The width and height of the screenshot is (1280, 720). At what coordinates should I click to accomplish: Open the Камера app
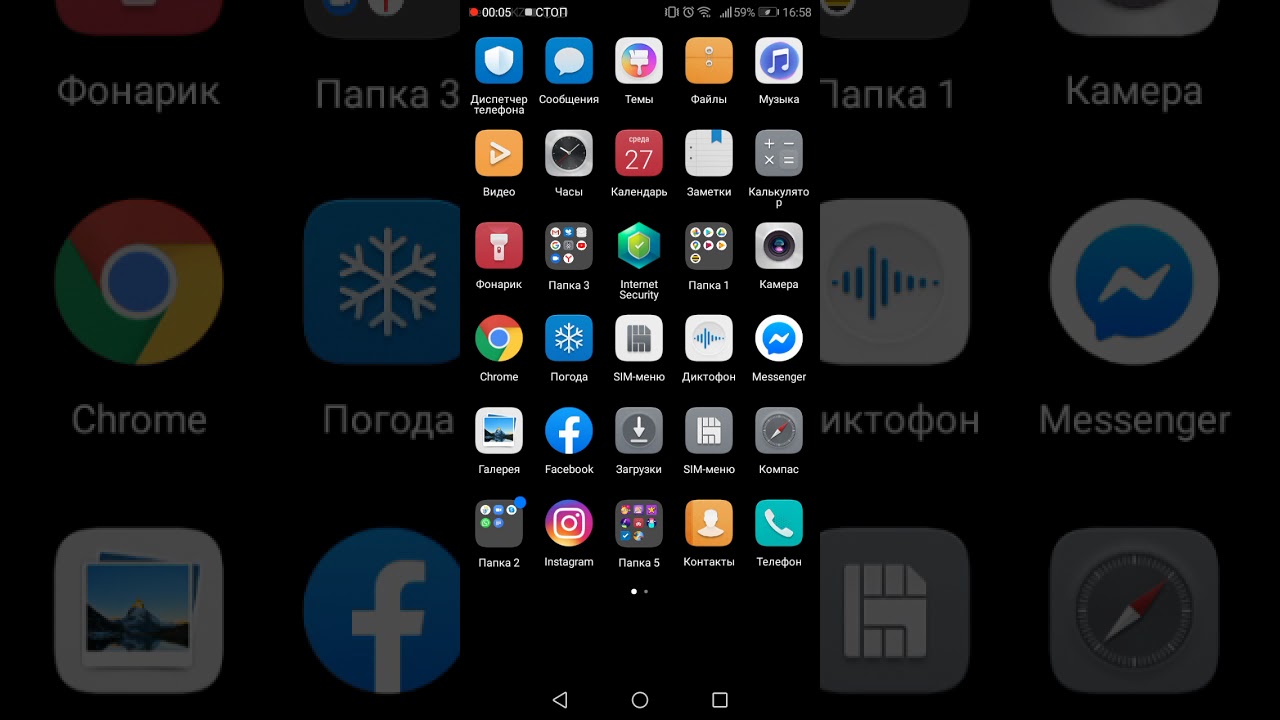coord(779,246)
